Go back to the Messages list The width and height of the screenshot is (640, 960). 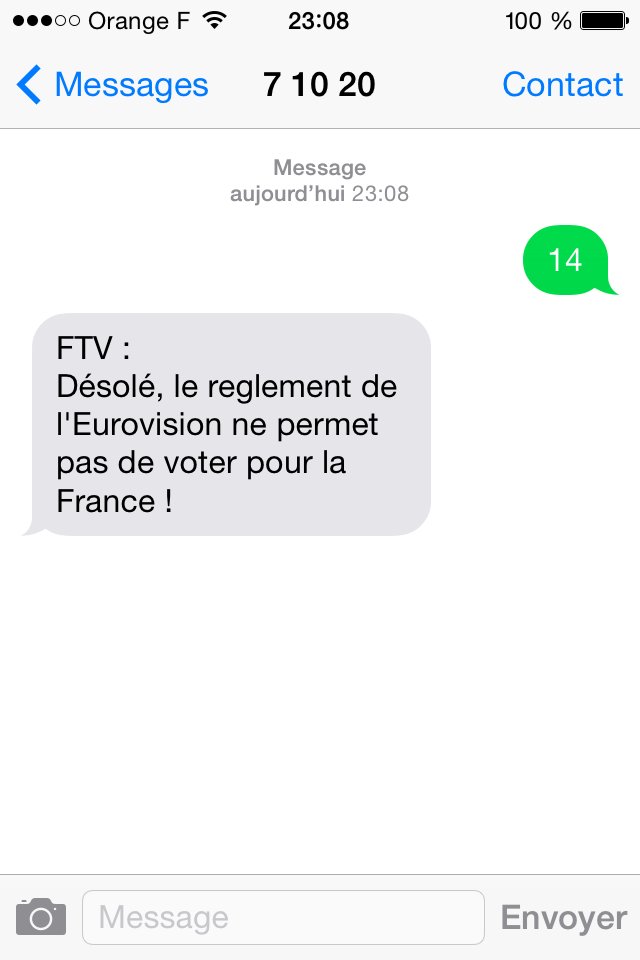pos(112,86)
